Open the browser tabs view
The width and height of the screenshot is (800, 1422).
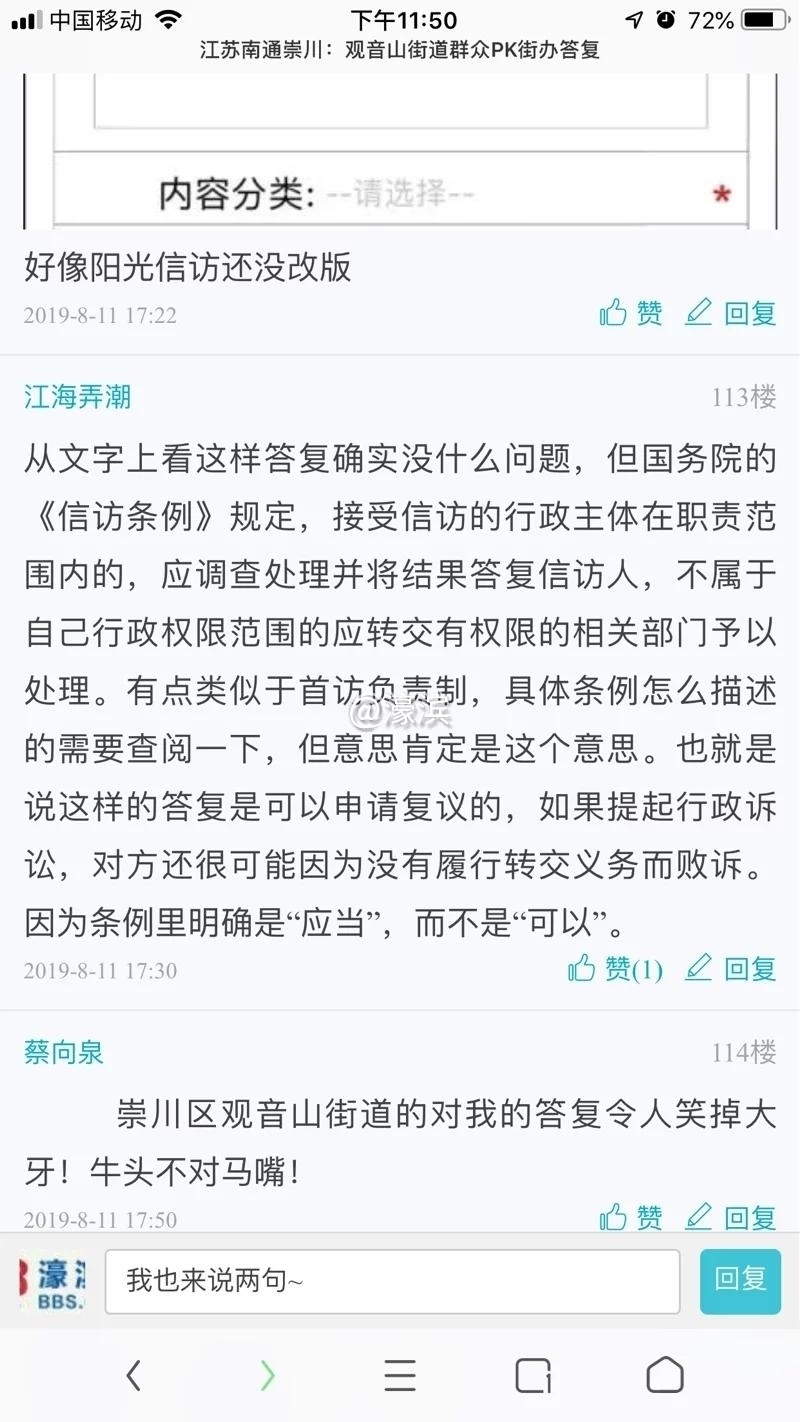[x=533, y=1376]
